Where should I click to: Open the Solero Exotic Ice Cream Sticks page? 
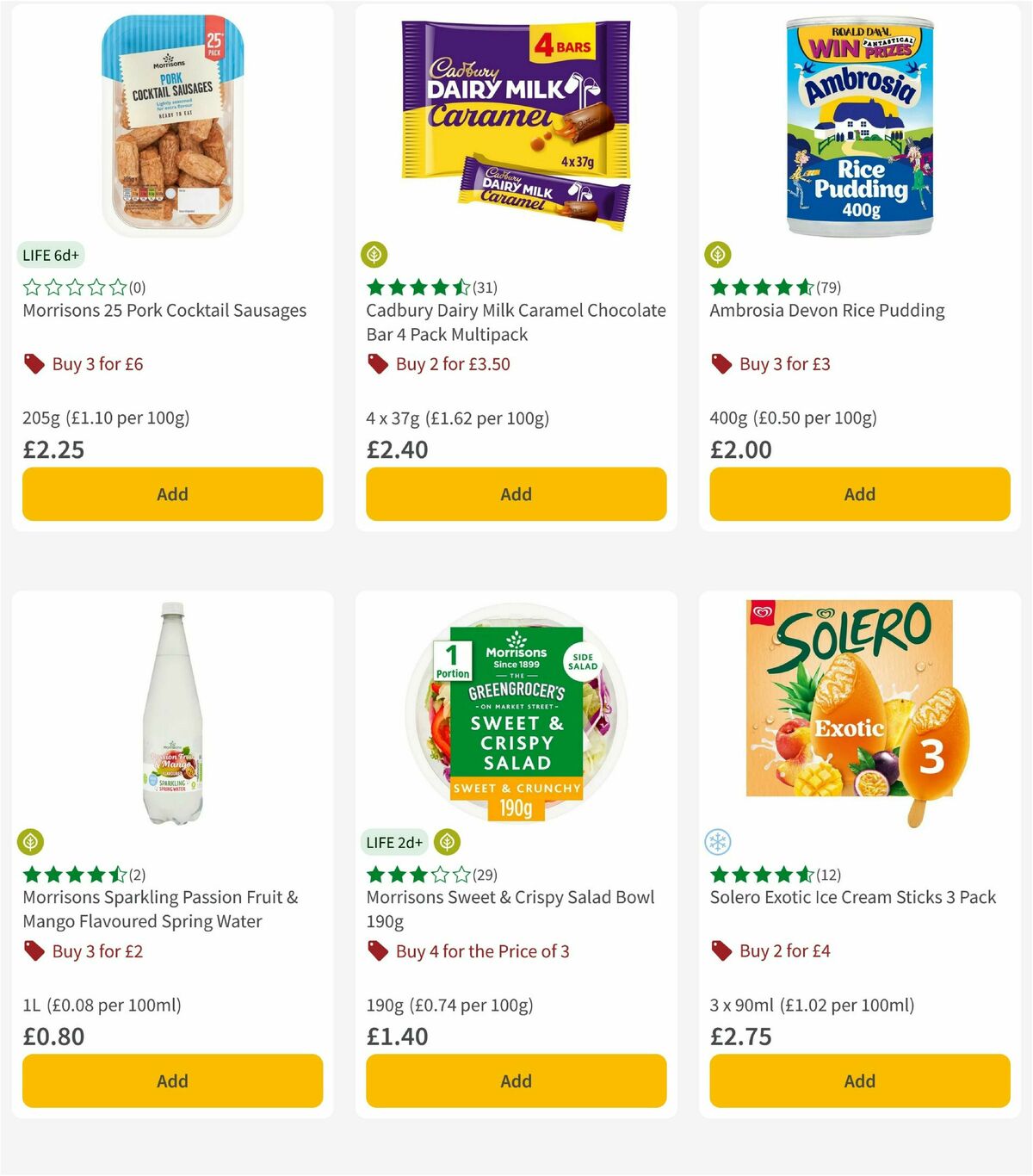coord(852,897)
